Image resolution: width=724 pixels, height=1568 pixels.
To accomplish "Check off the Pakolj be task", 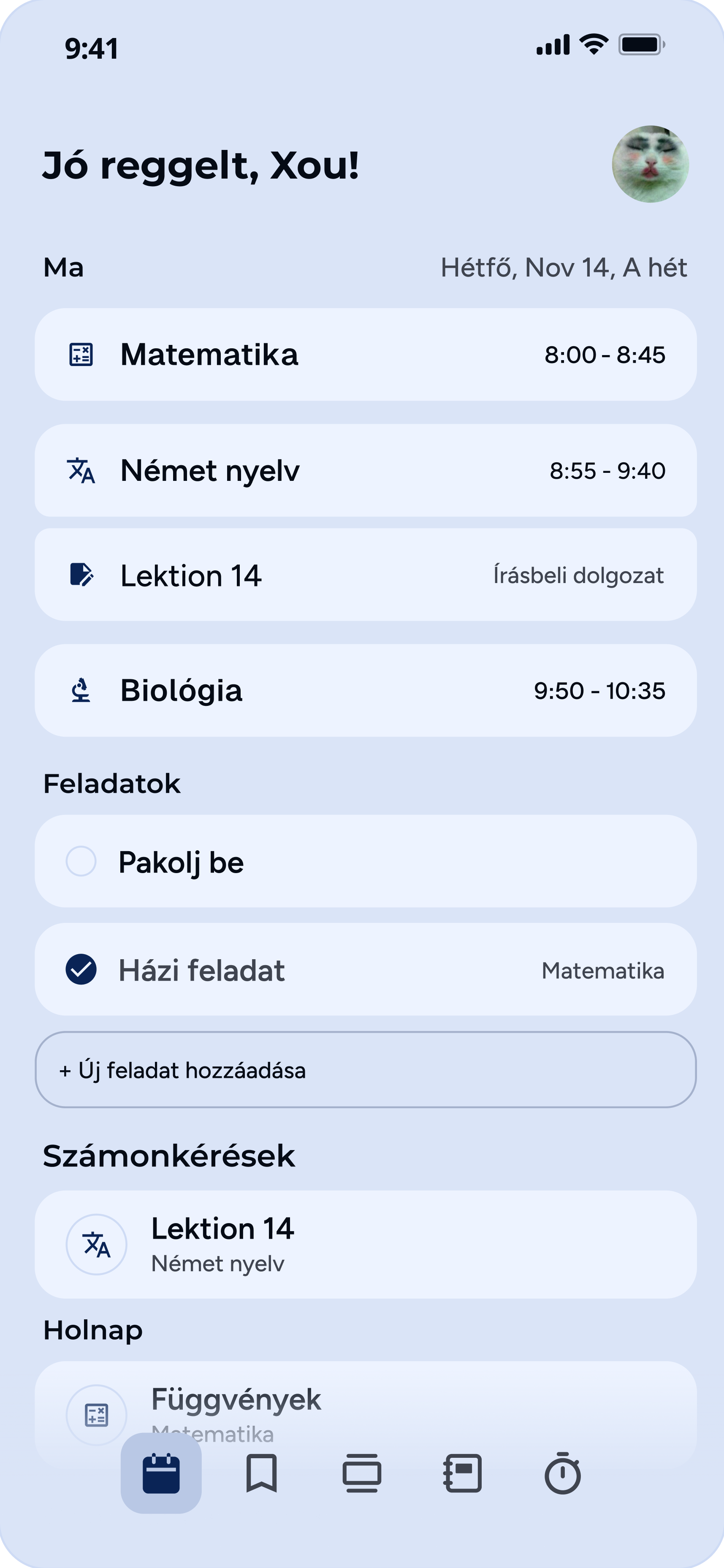I will (x=81, y=861).
